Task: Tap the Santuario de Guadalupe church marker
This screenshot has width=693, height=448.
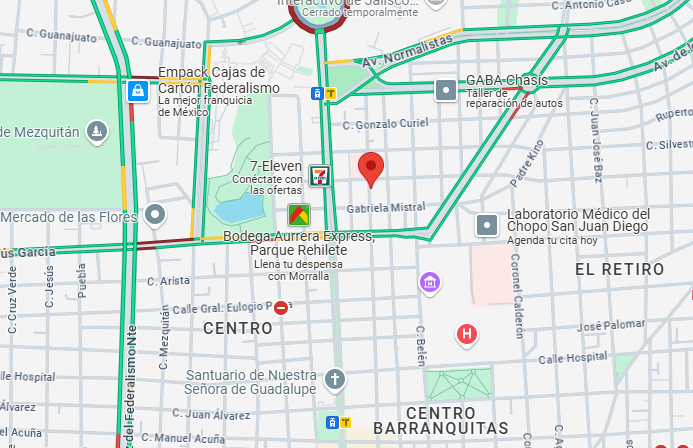Action: point(335,380)
